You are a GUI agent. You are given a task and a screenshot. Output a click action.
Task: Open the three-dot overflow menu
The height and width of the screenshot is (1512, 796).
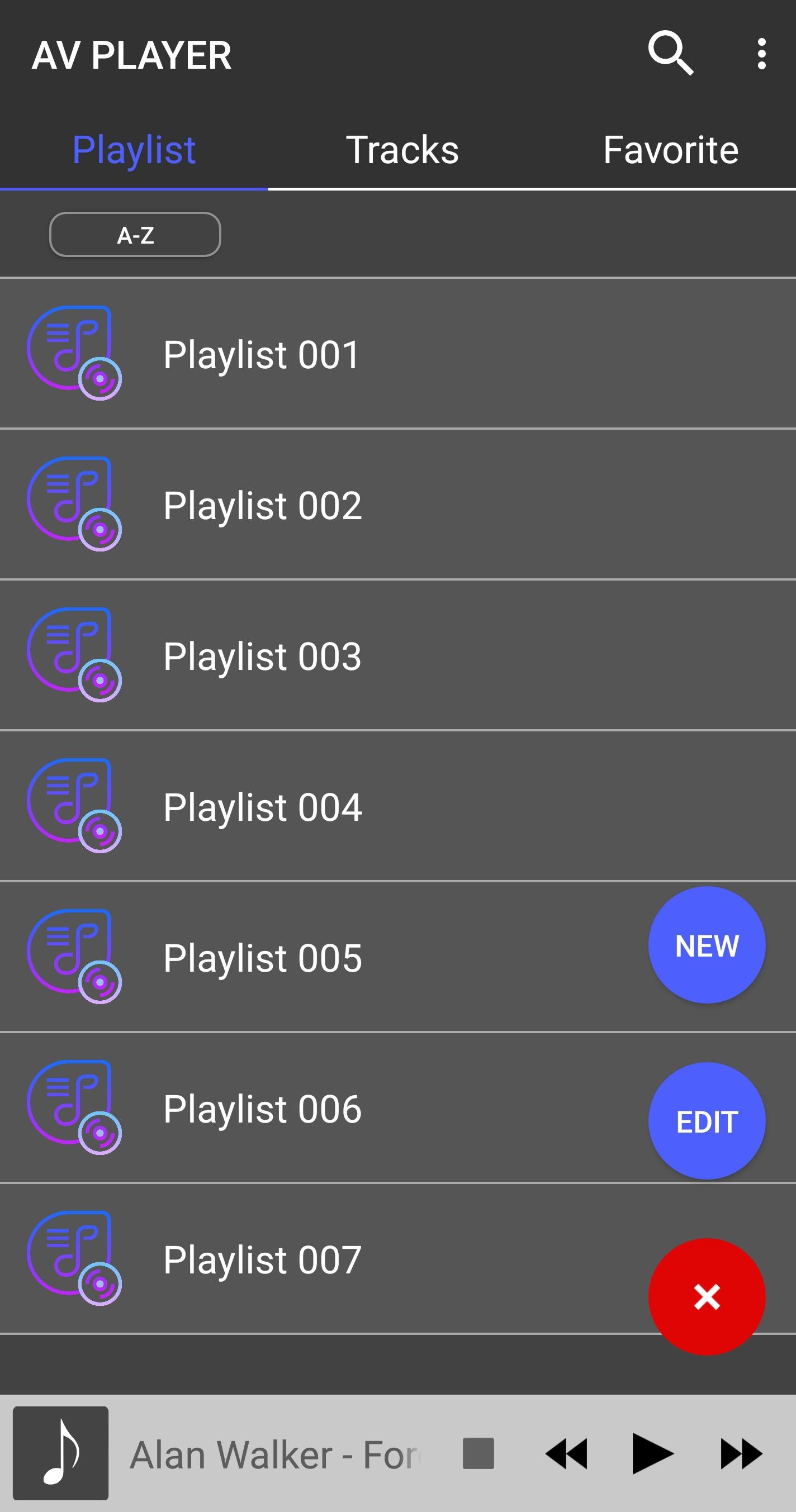[x=761, y=54]
